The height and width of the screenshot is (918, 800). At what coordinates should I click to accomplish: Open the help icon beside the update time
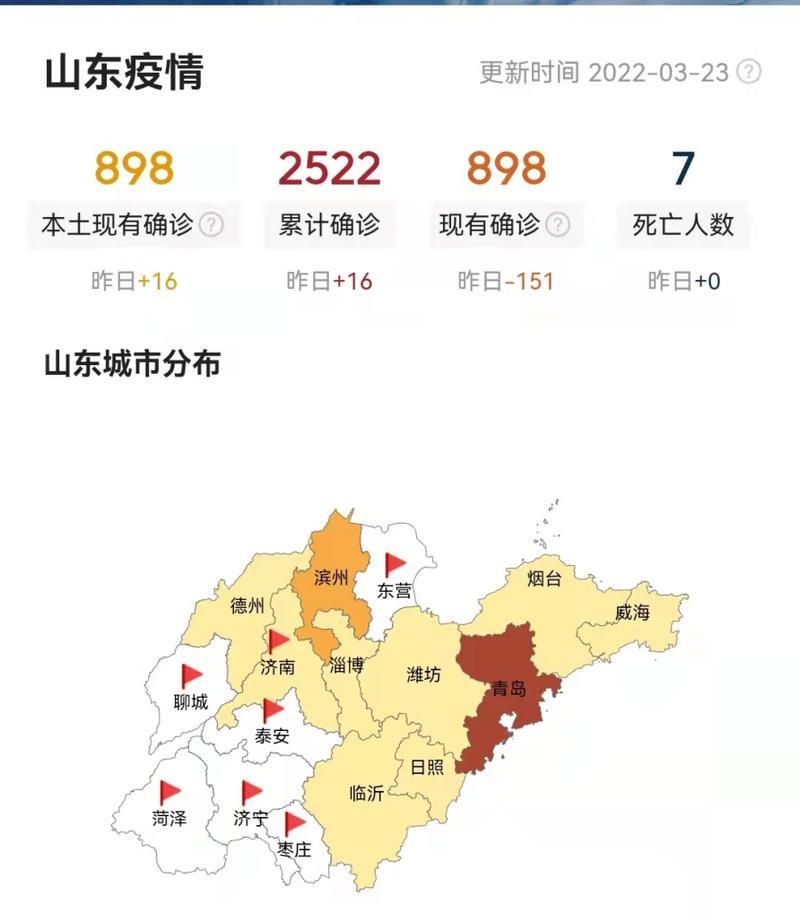pyautogui.click(x=749, y=72)
